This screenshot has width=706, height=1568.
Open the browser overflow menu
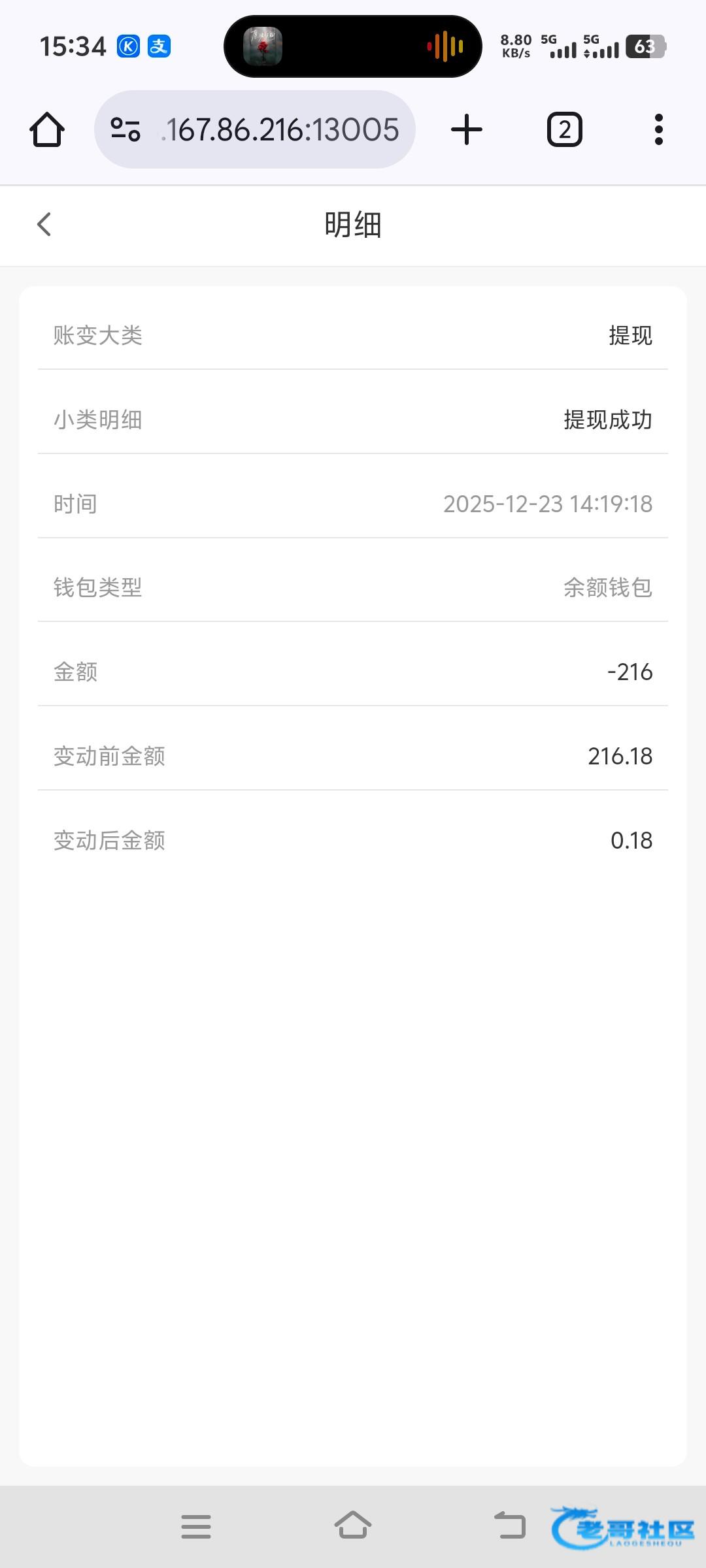click(x=658, y=129)
